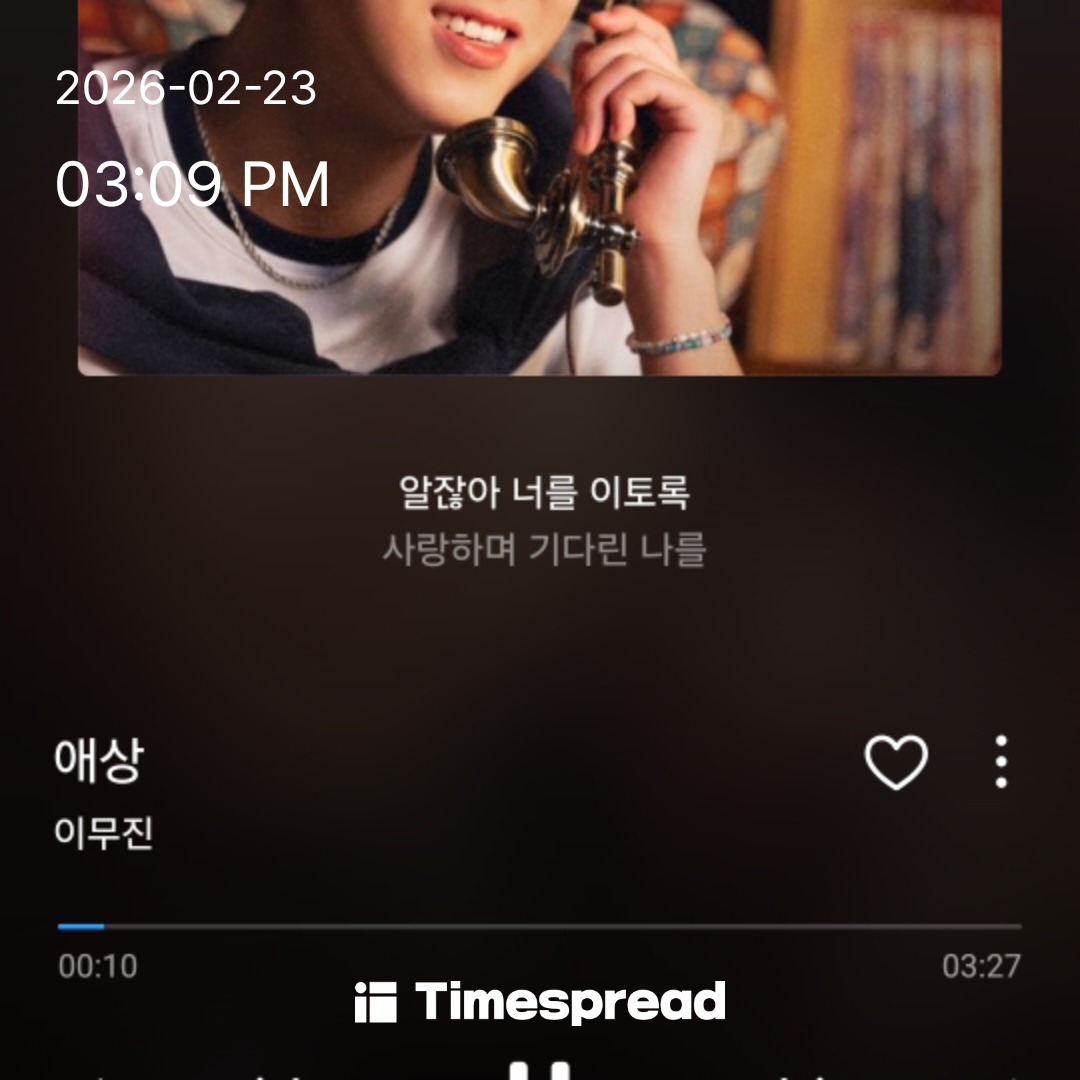1080x1080 pixels.
Task: Open the full lyrics from the lyric lines
Action: [543, 520]
